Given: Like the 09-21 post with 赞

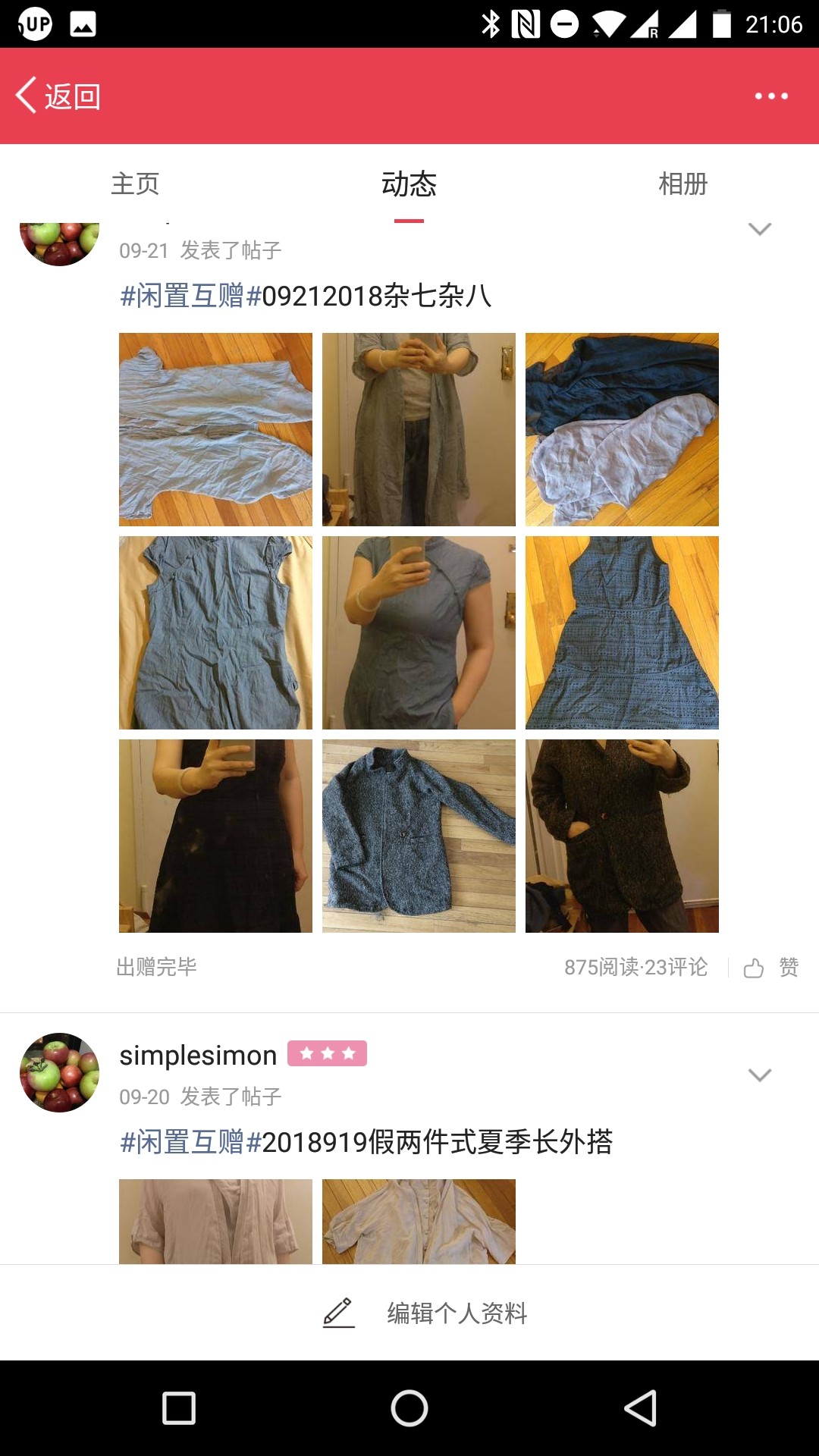Looking at the screenshot, I should click(771, 968).
